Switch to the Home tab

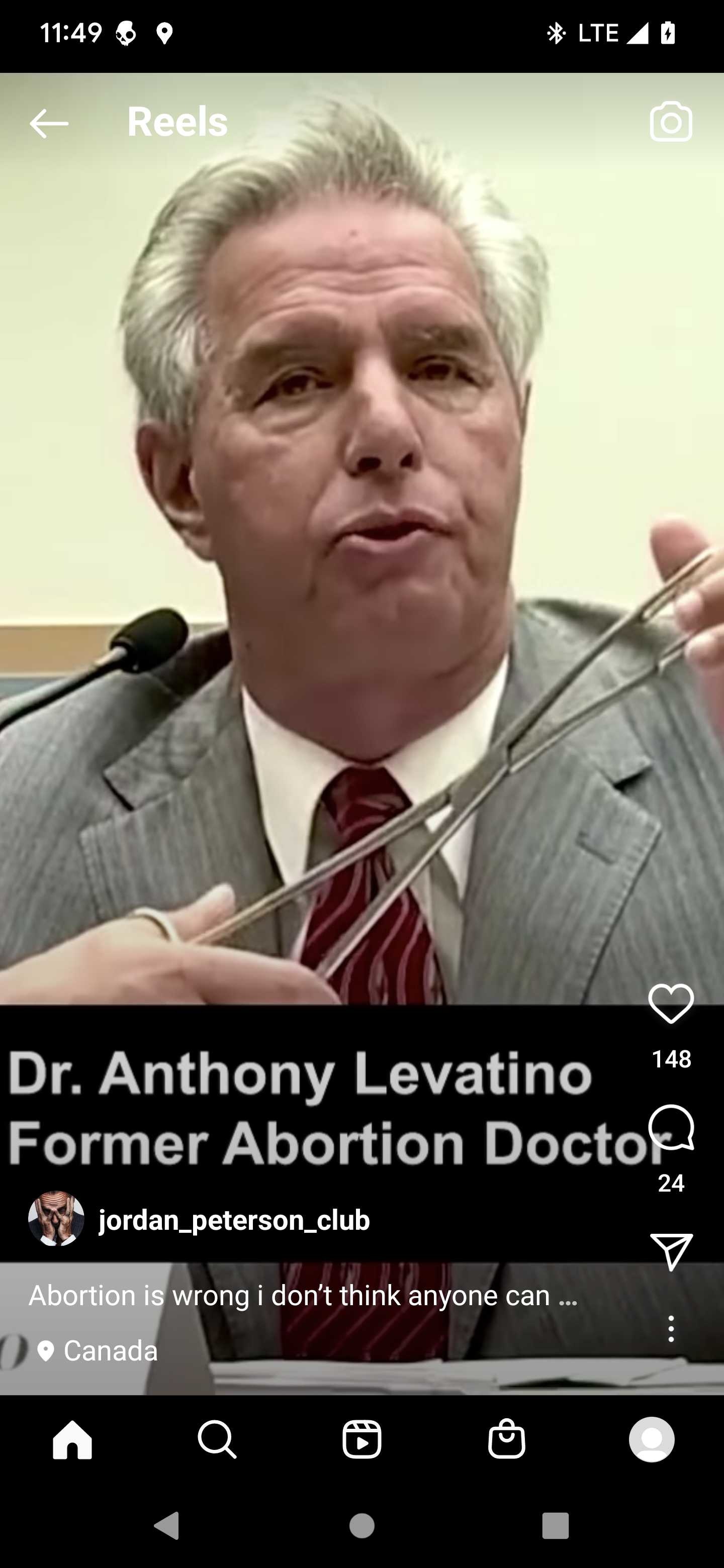[x=72, y=1439]
